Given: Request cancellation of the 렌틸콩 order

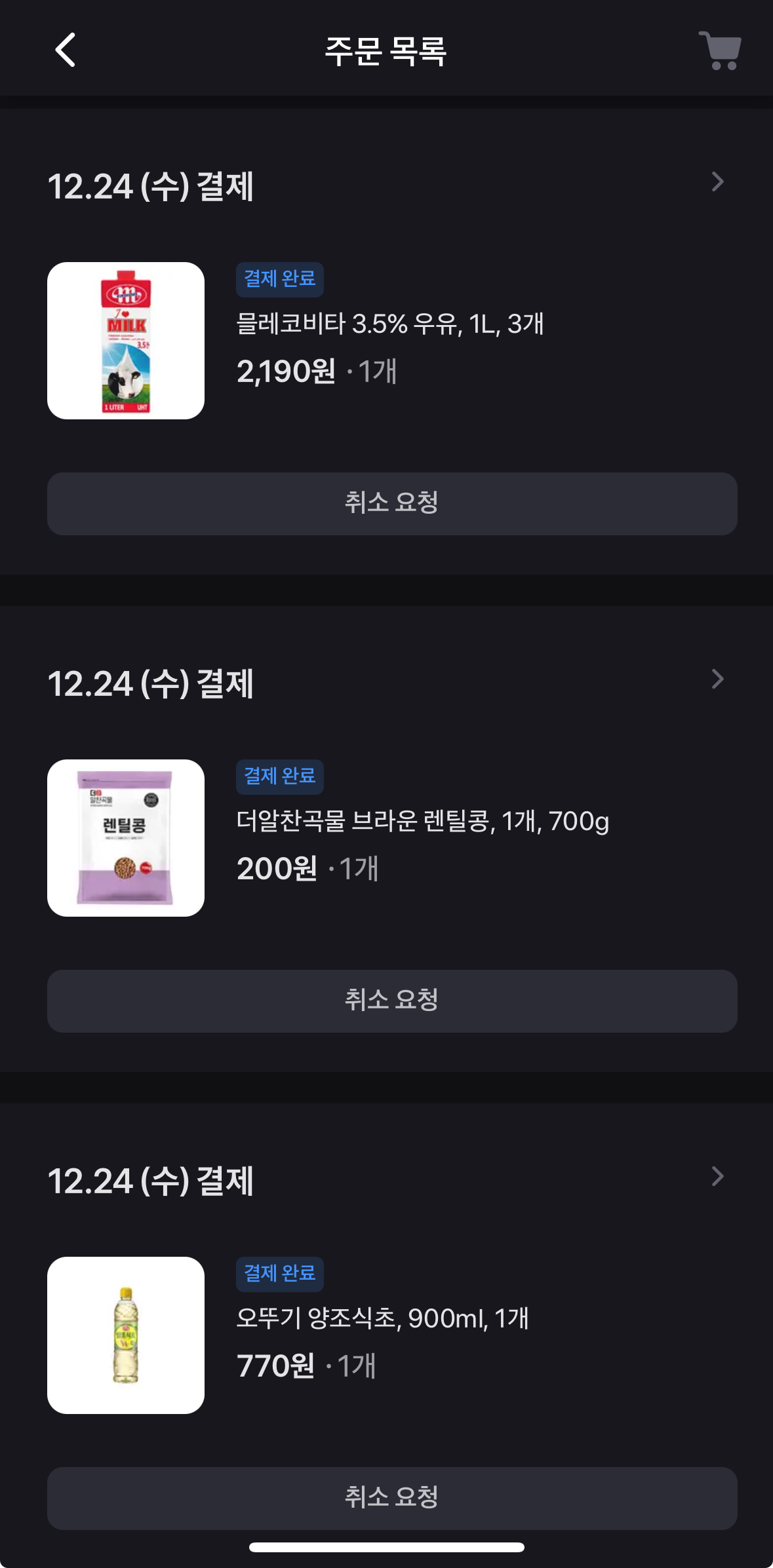Looking at the screenshot, I should click(x=392, y=1001).
